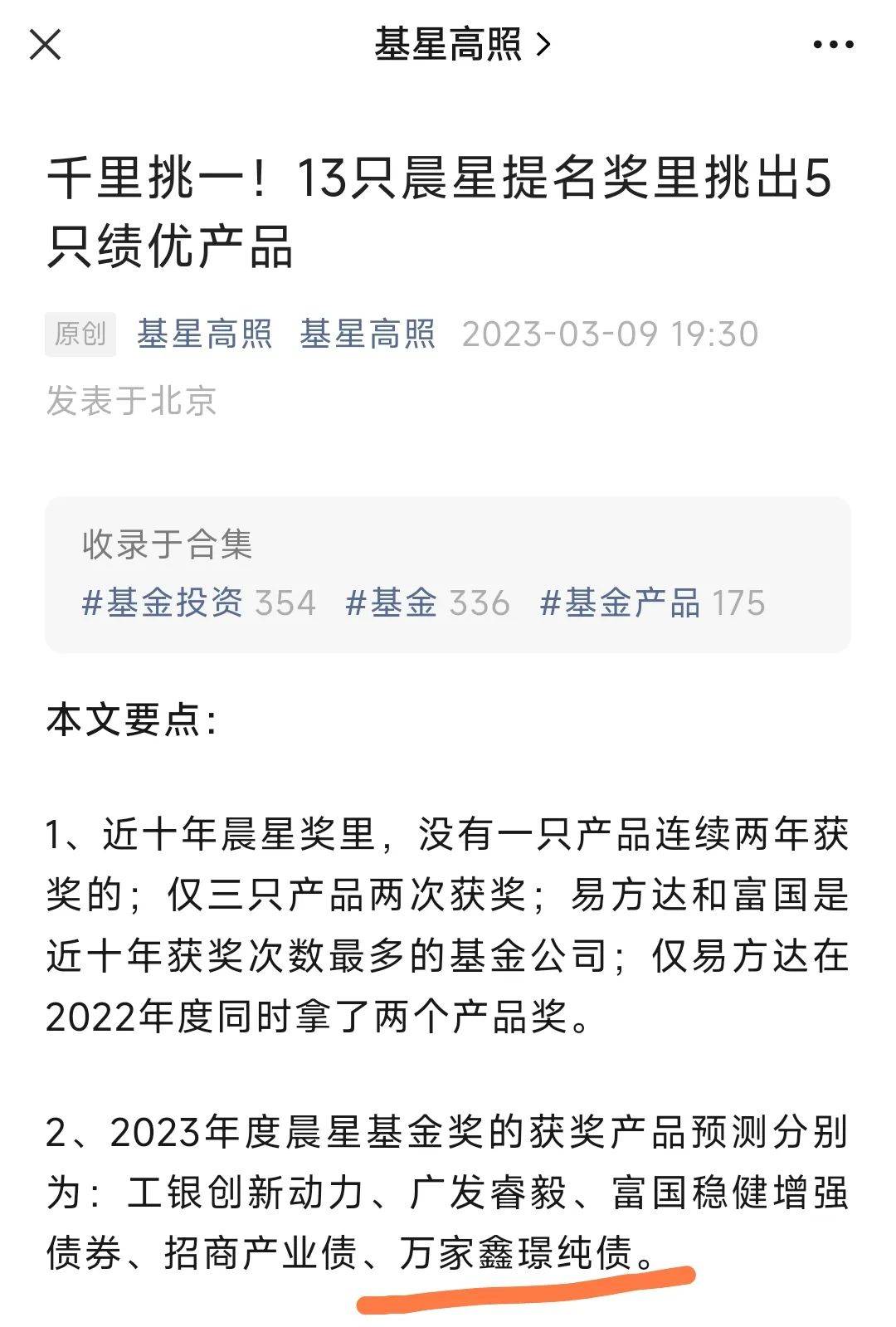Tap the second 基星高照 account link
The width and height of the screenshot is (896, 1327).
coord(368,334)
